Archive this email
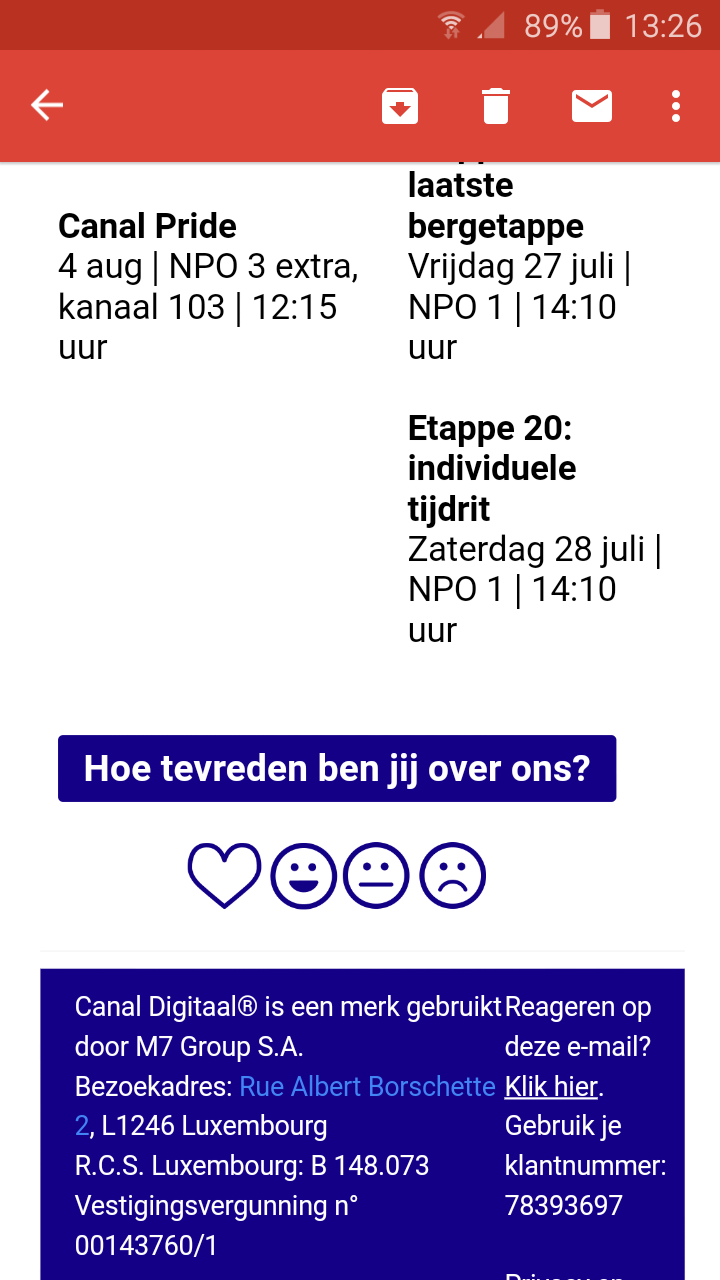 (x=400, y=106)
